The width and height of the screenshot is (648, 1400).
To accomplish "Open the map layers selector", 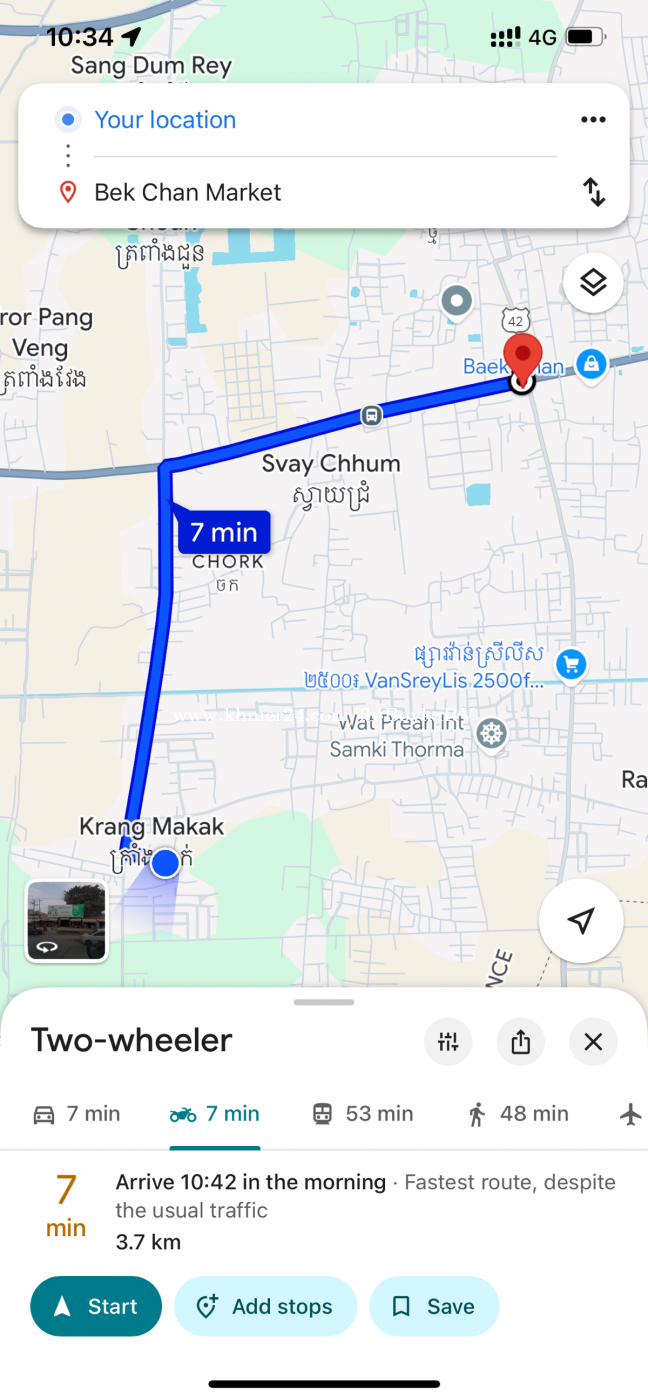I will pyautogui.click(x=593, y=283).
